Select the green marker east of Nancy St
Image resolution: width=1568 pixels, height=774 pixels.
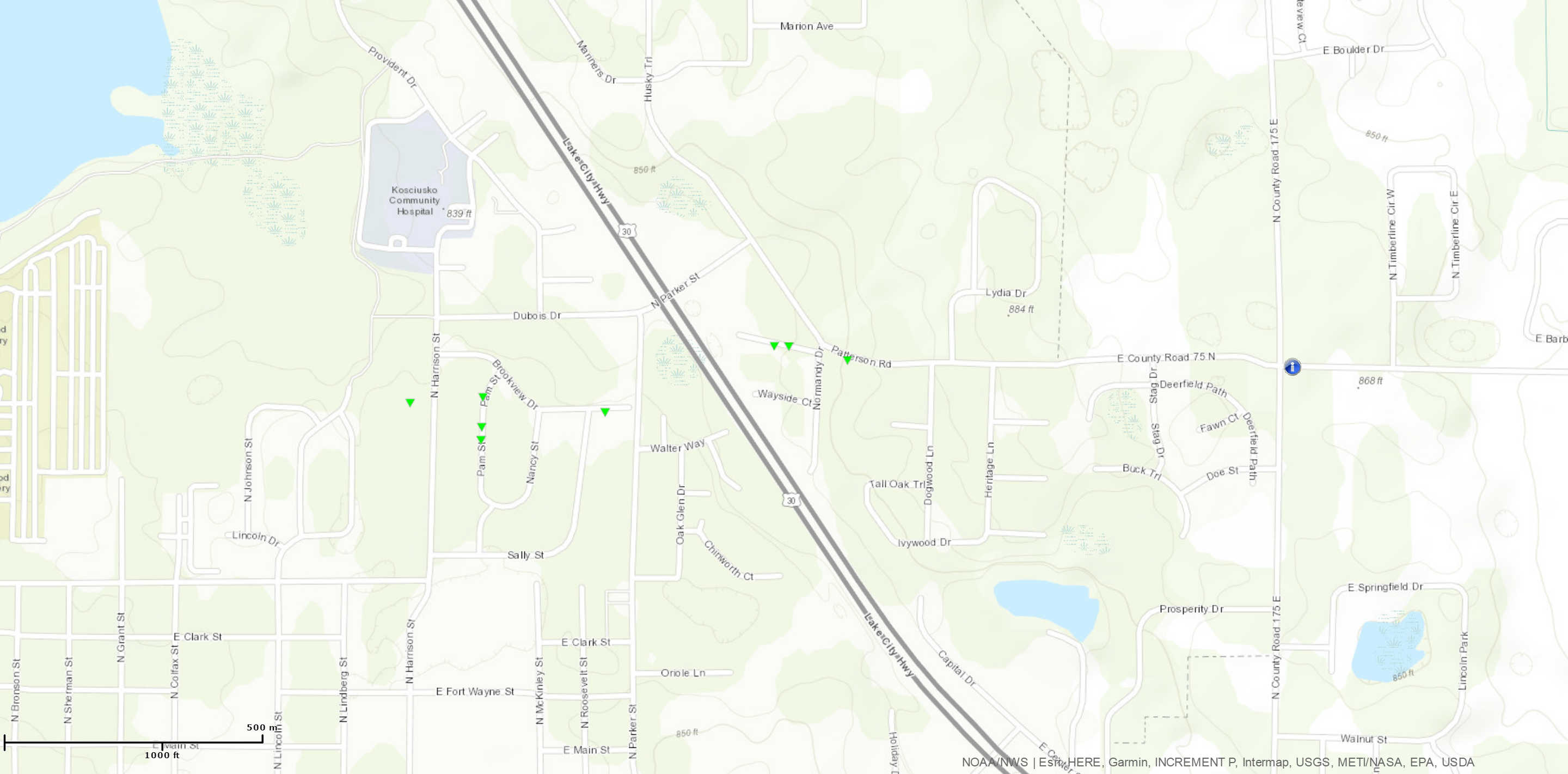coord(605,412)
